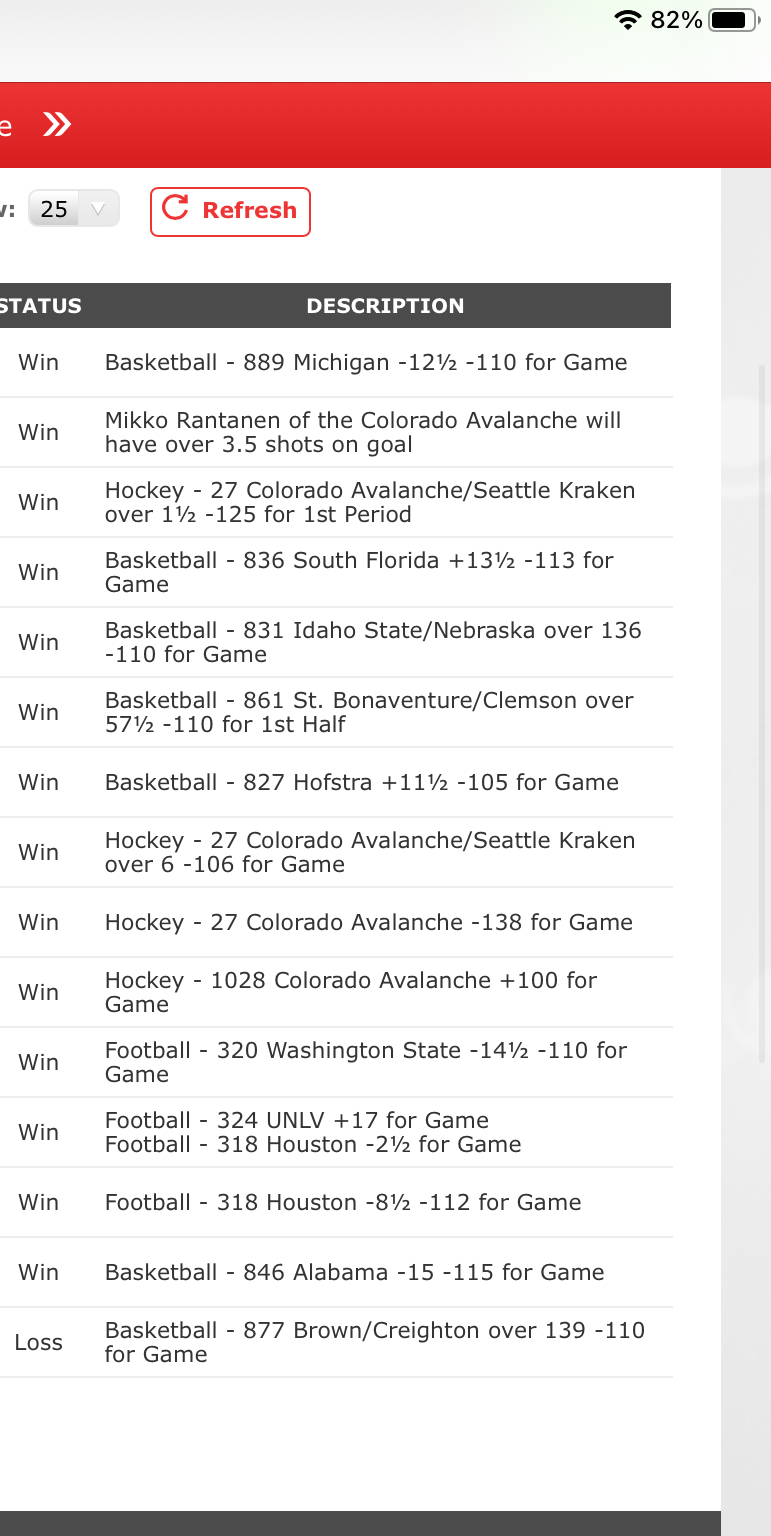Open the 25 rows-per-page dropdown
The height and width of the screenshot is (1536, 771).
click(73, 209)
